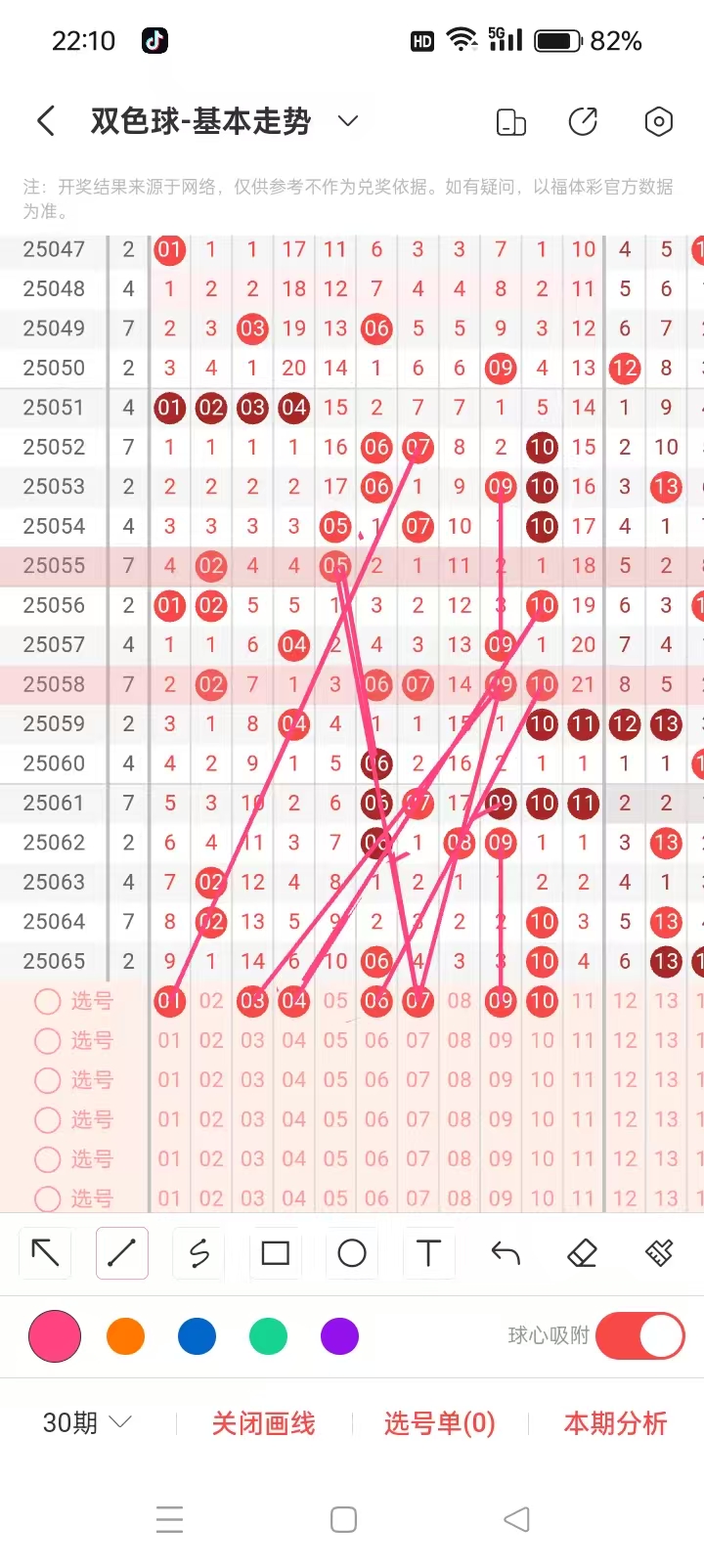Go back using the top-left arrow
This screenshot has height=1568, width=704.
[x=45, y=121]
